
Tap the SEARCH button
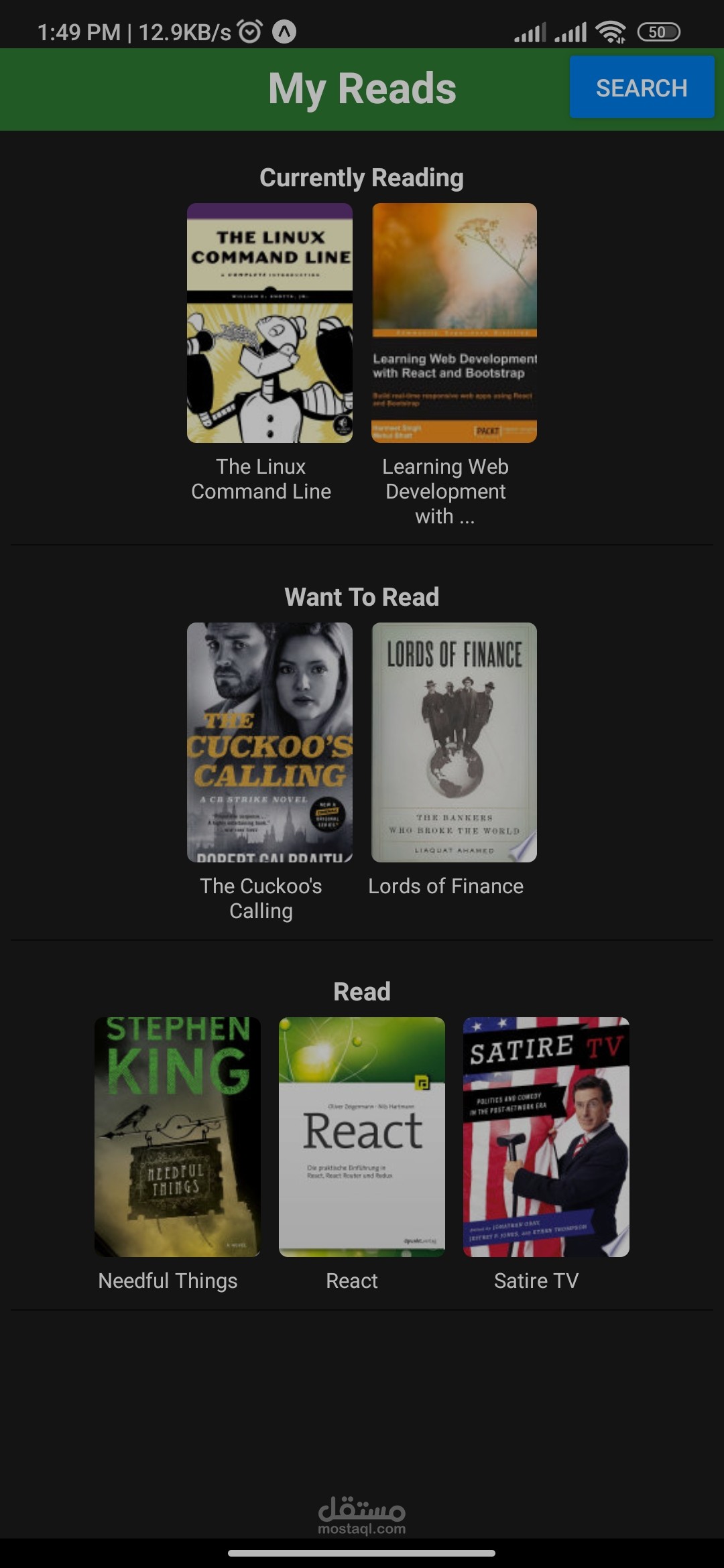(641, 88)
